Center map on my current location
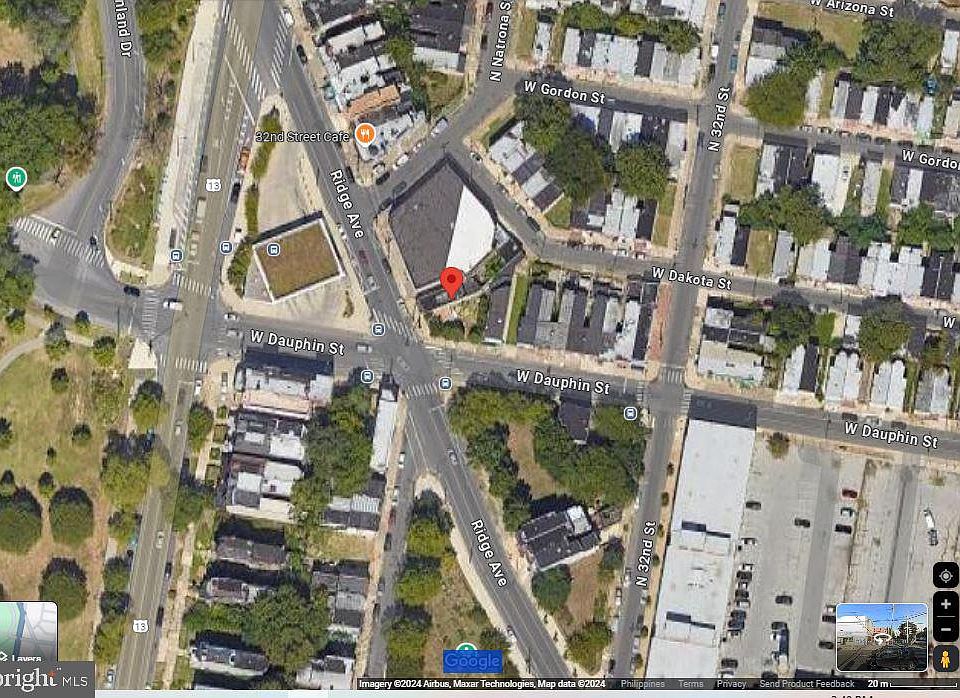Screen dimensions: 960x698 pyautogui.click(x=945, y=576)
